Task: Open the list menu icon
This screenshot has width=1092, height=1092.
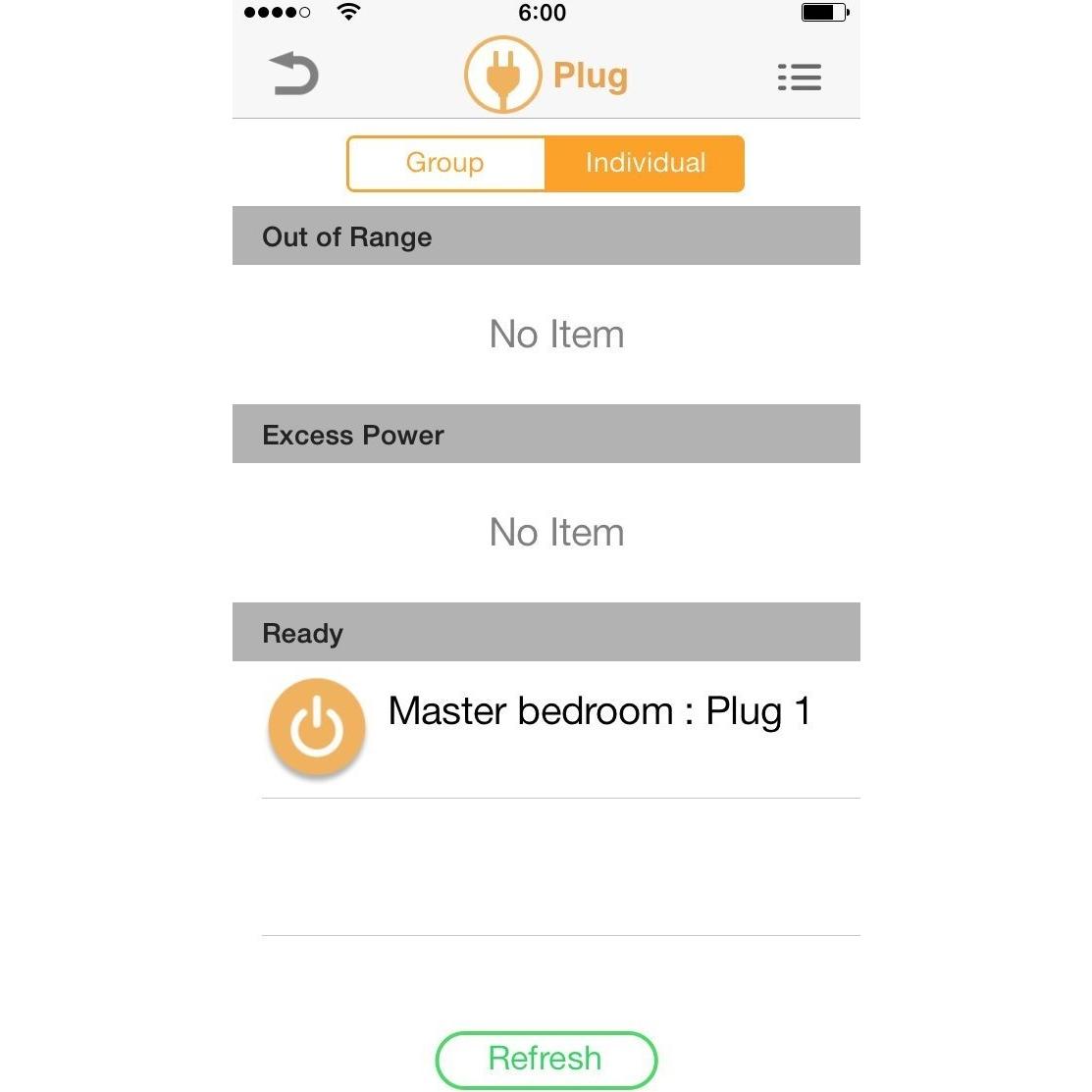Action: 799,77
